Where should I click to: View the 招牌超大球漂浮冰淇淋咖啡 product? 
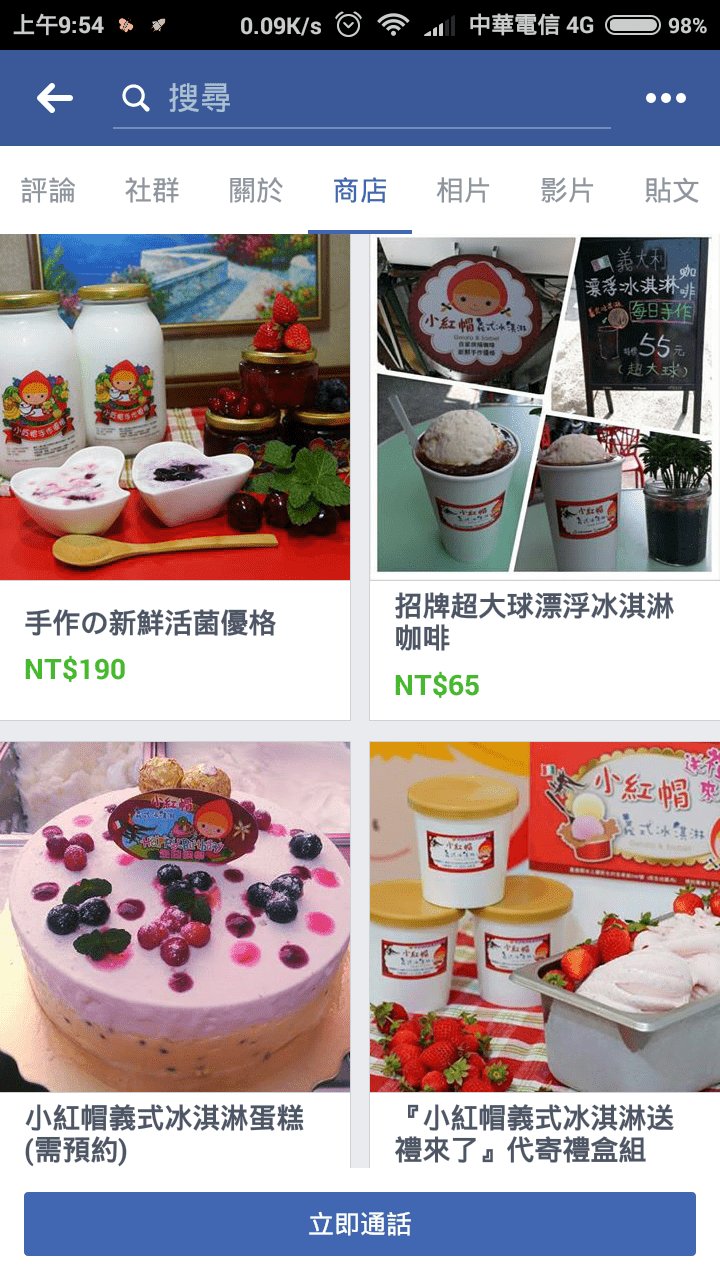pos(545,477)
